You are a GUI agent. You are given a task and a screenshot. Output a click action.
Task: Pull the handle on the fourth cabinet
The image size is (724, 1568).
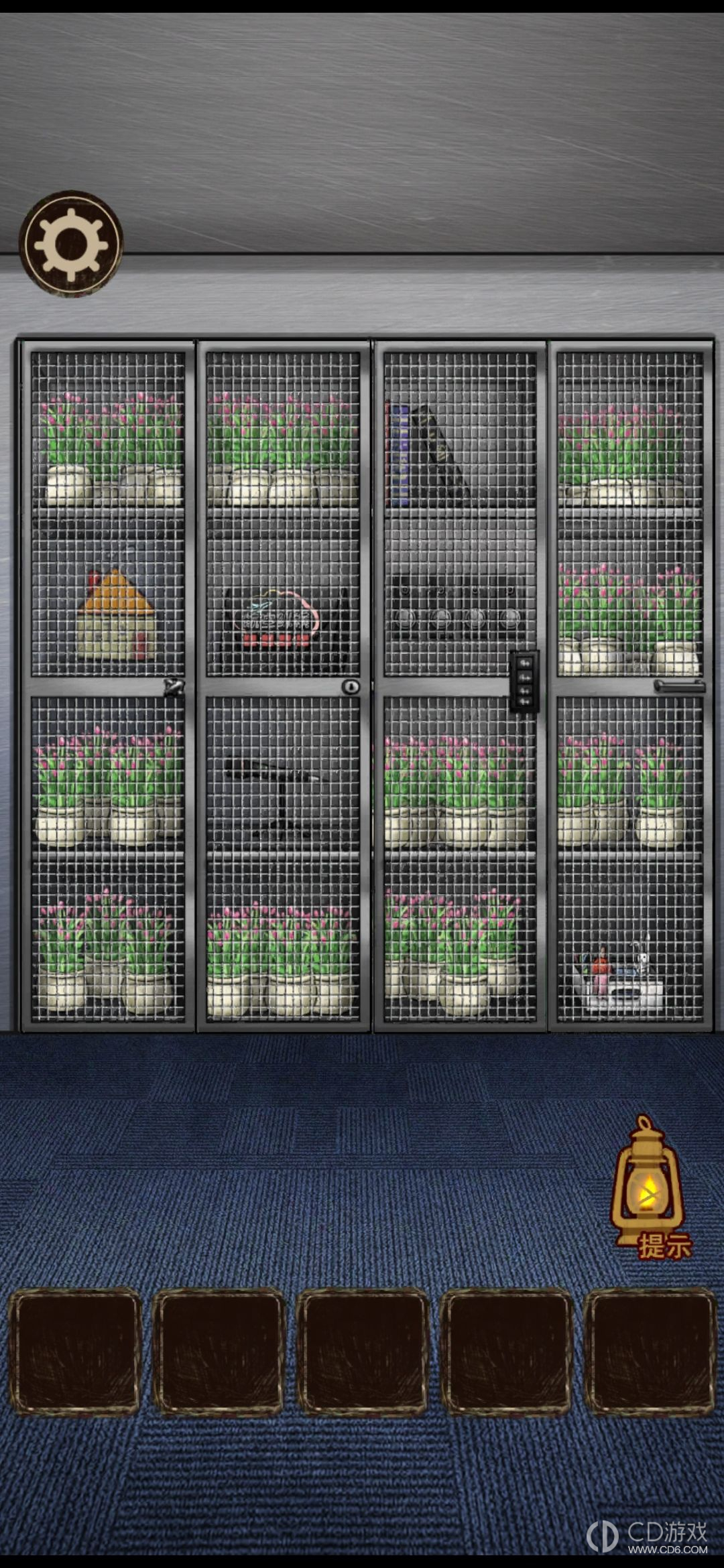[678, 685]
